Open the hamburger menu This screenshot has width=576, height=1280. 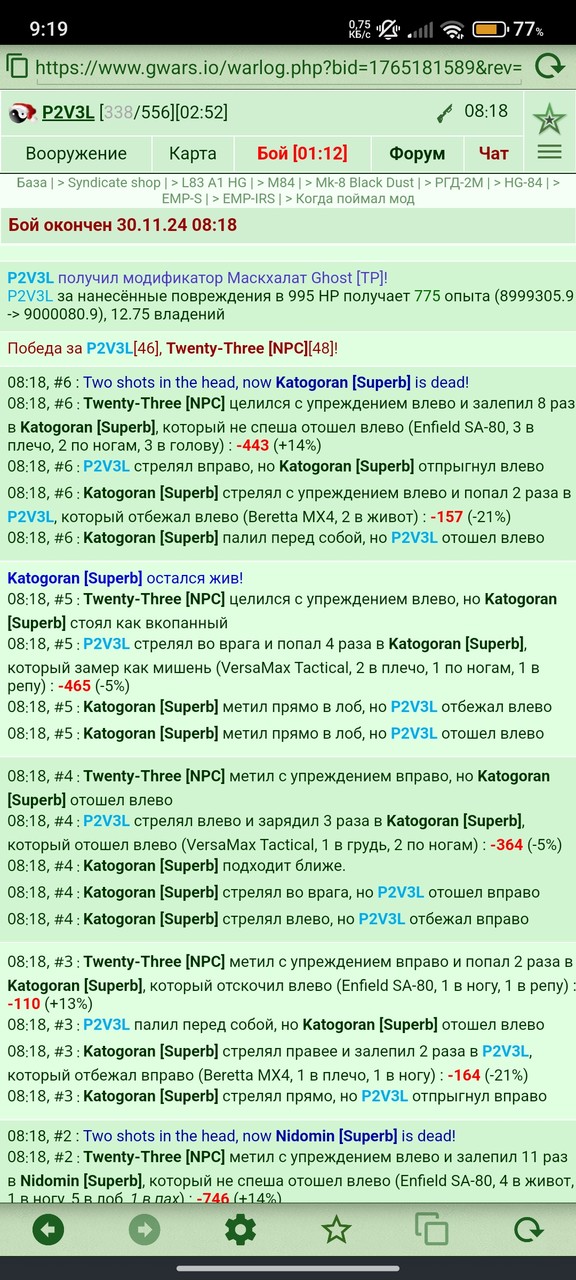[549, 152]
